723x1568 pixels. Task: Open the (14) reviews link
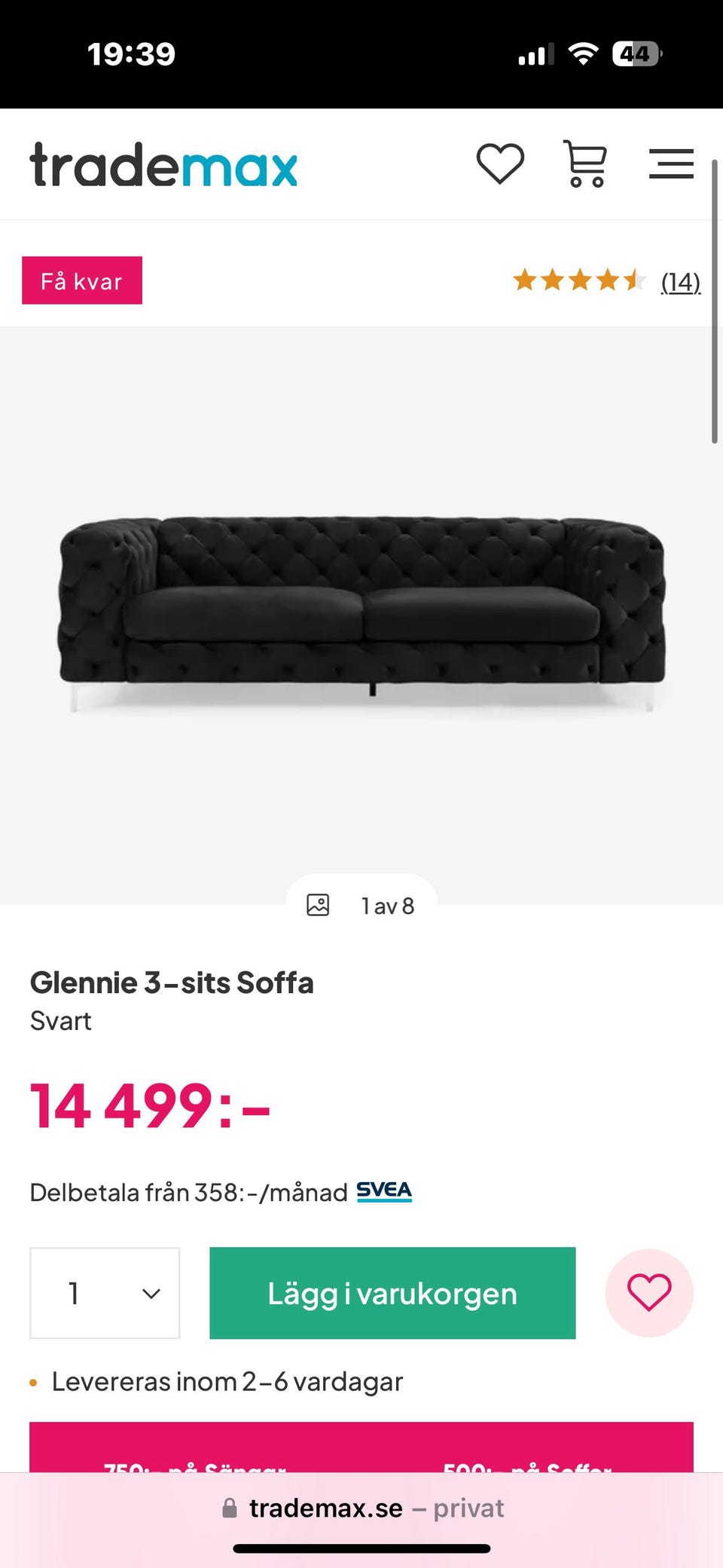679,282
